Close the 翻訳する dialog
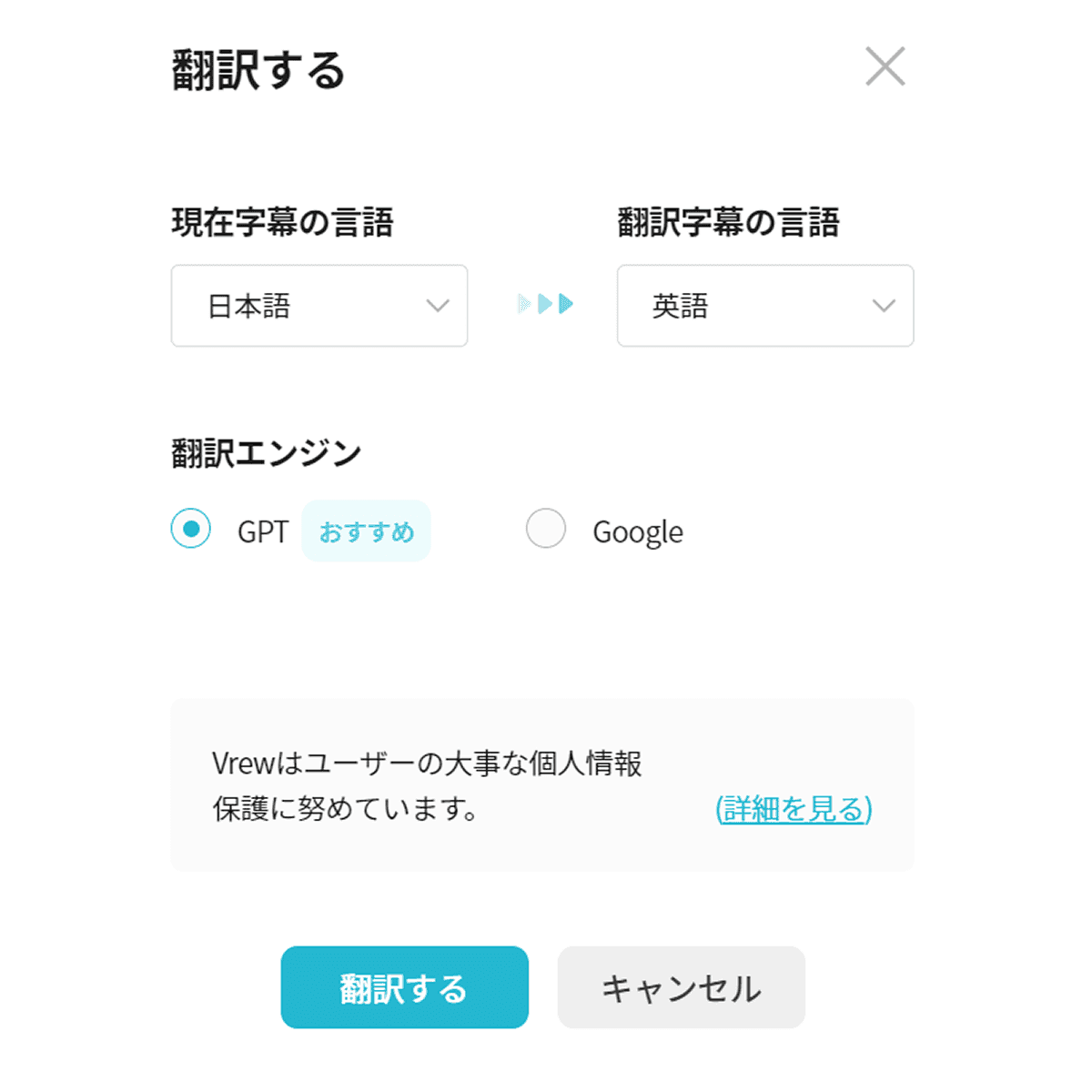This screenshot has height=1092, width=1092. (885, 66)
